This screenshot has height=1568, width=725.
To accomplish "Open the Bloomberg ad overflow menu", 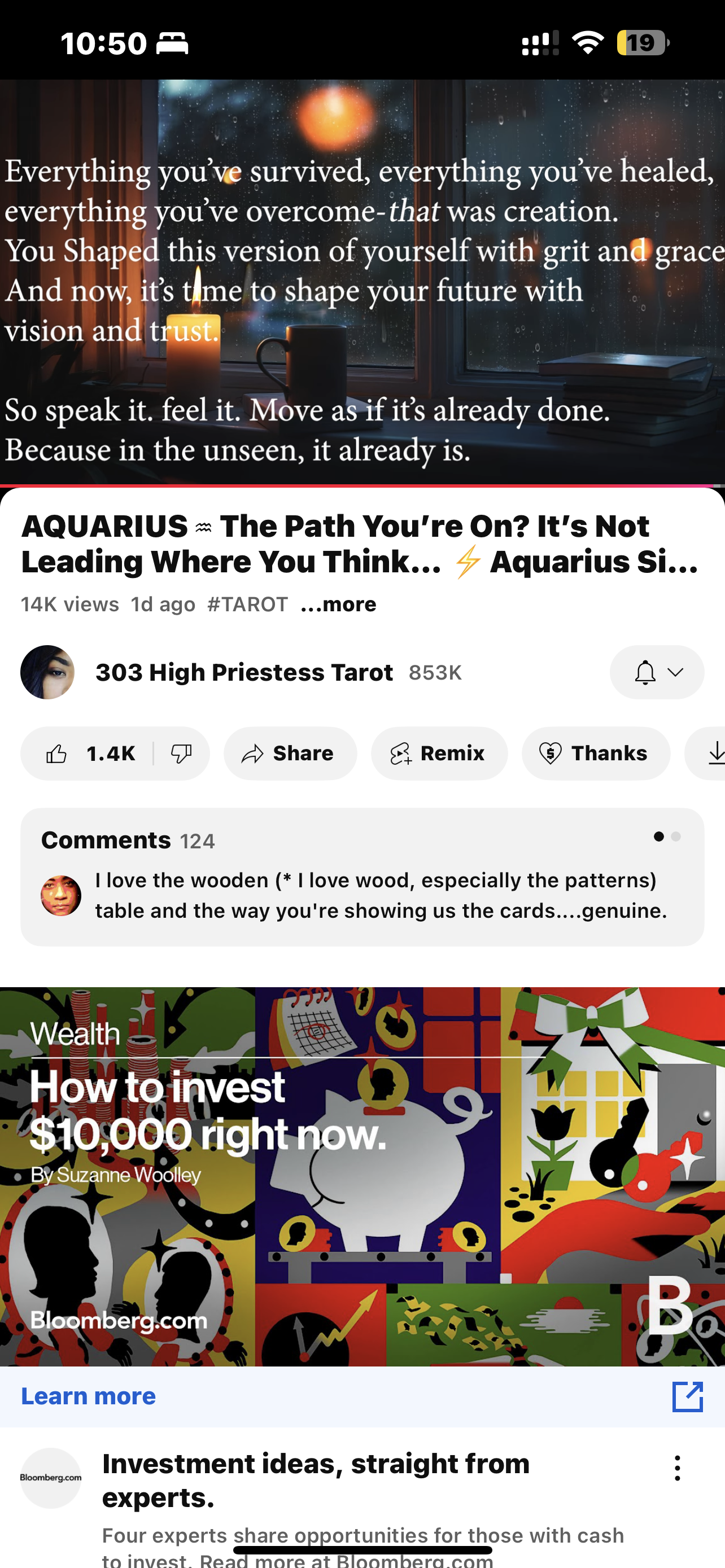I will [677, 1468].
